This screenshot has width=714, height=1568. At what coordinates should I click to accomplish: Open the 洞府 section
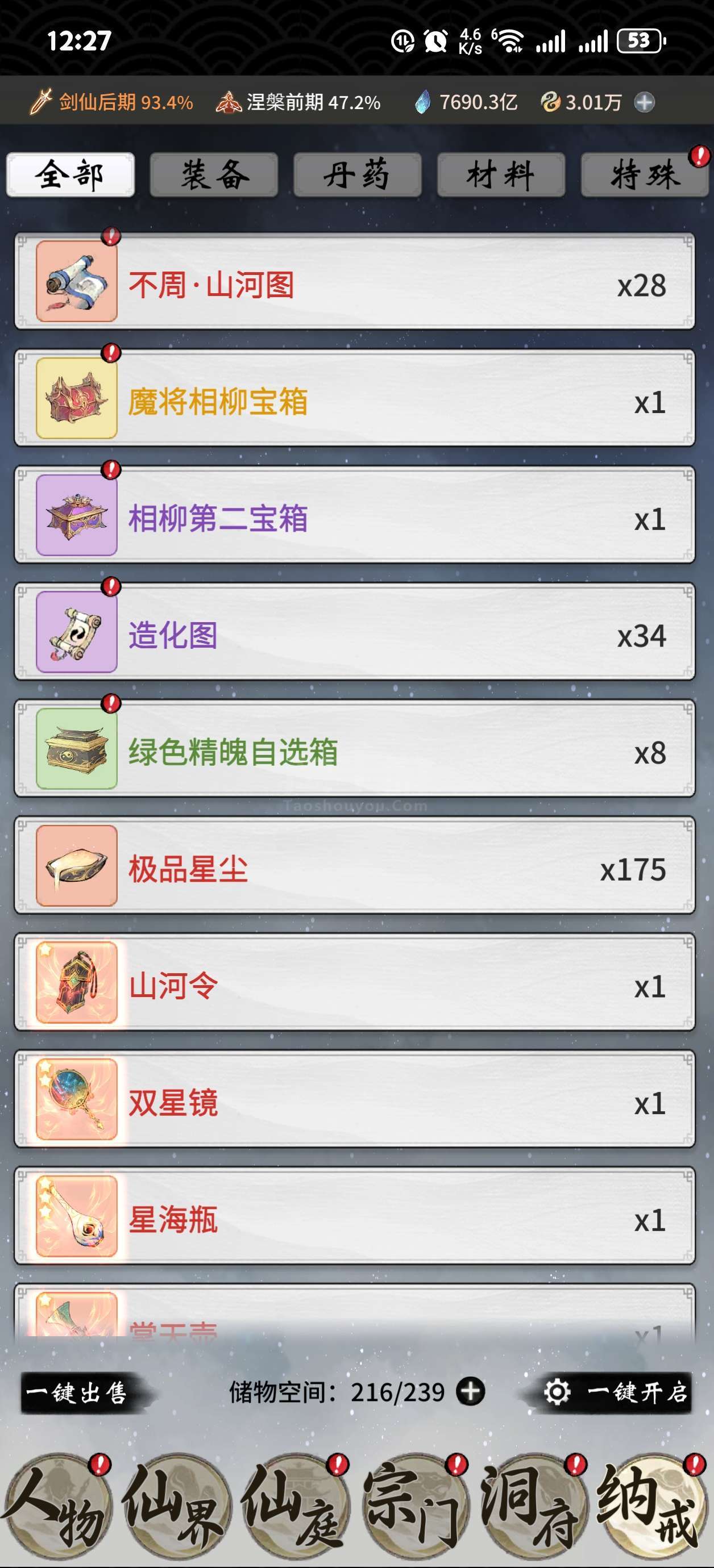(x=533, y=1507)
